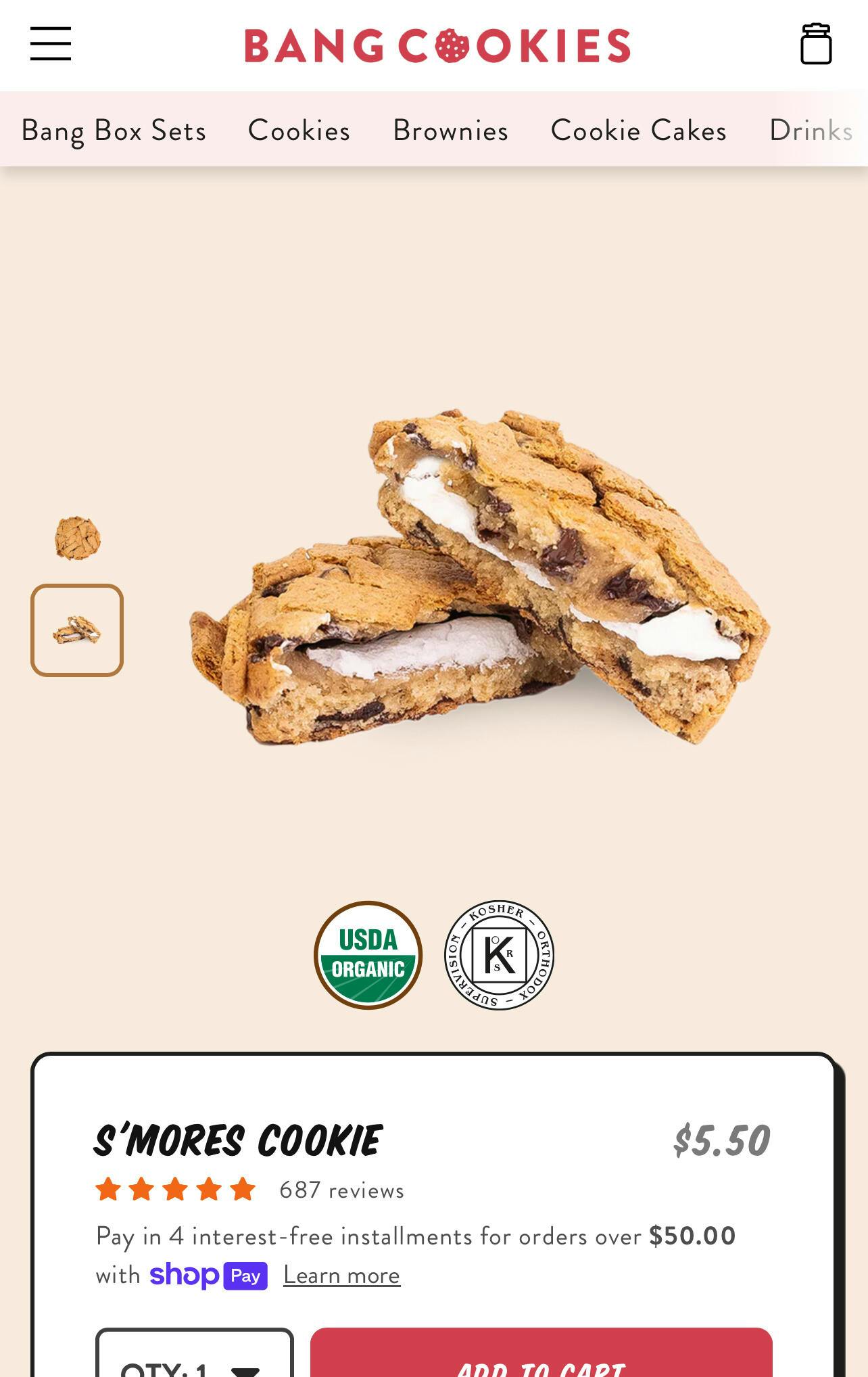Open the Drinks category
Screen dimensions: 868x1377
(811, 130)
